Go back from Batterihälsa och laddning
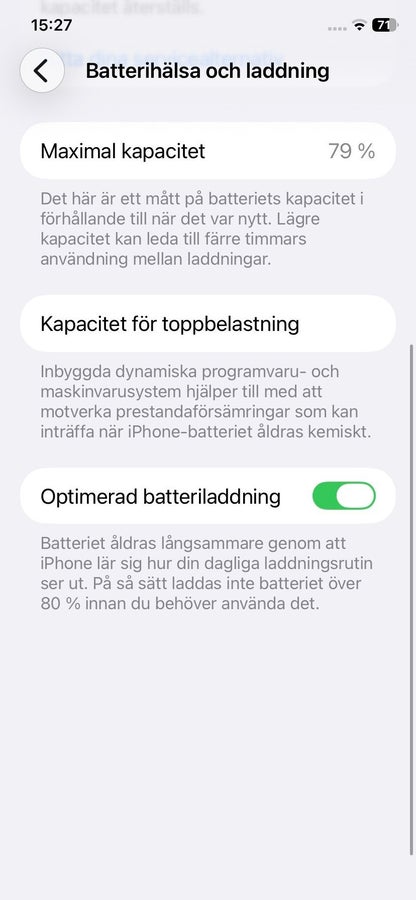This screenshot has height=900, width=416. click(42, 71)
